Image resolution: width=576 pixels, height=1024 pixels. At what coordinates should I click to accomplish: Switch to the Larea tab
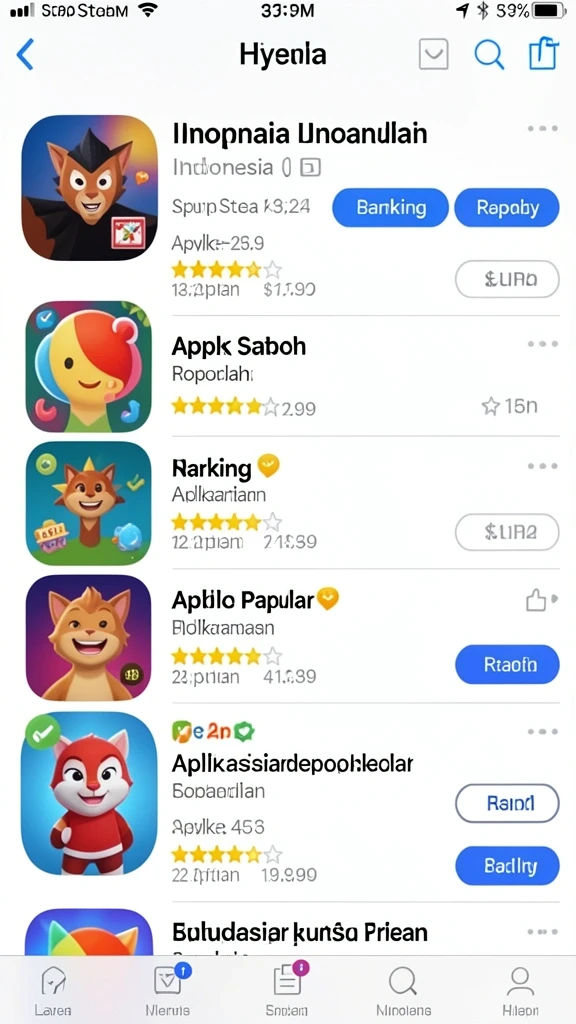pos(54,991)
